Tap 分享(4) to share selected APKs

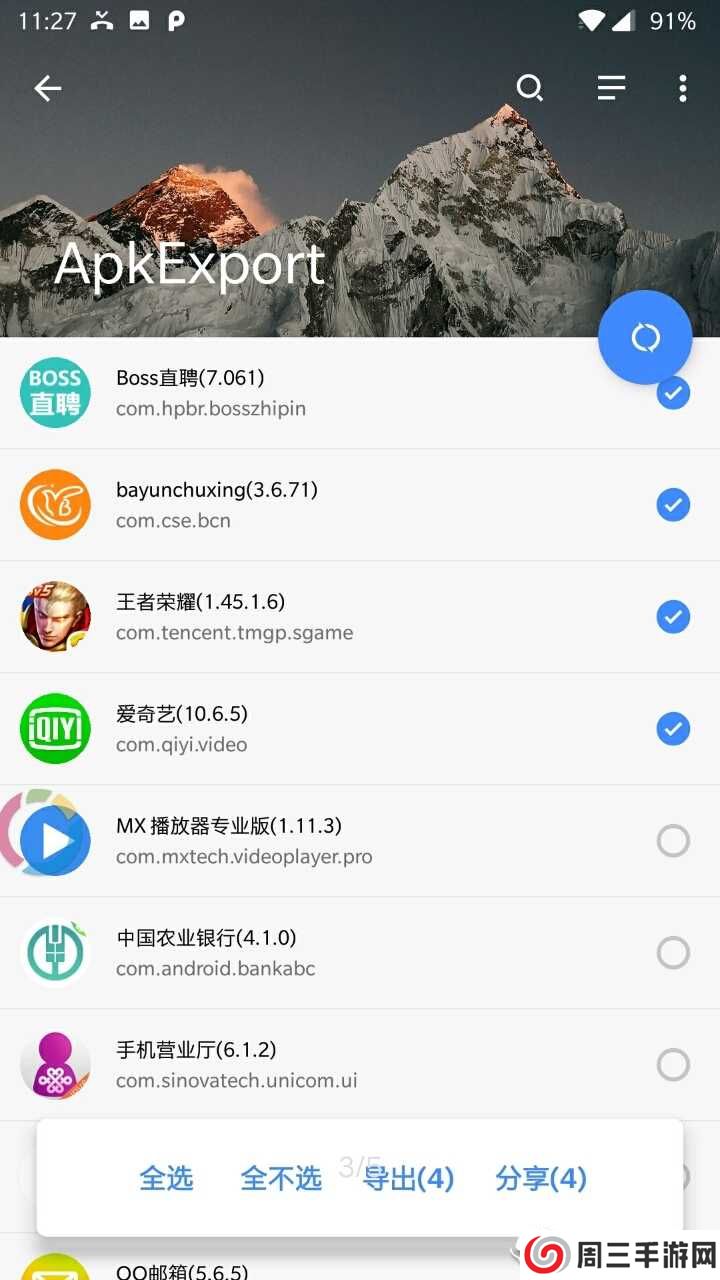[541, 1179]
